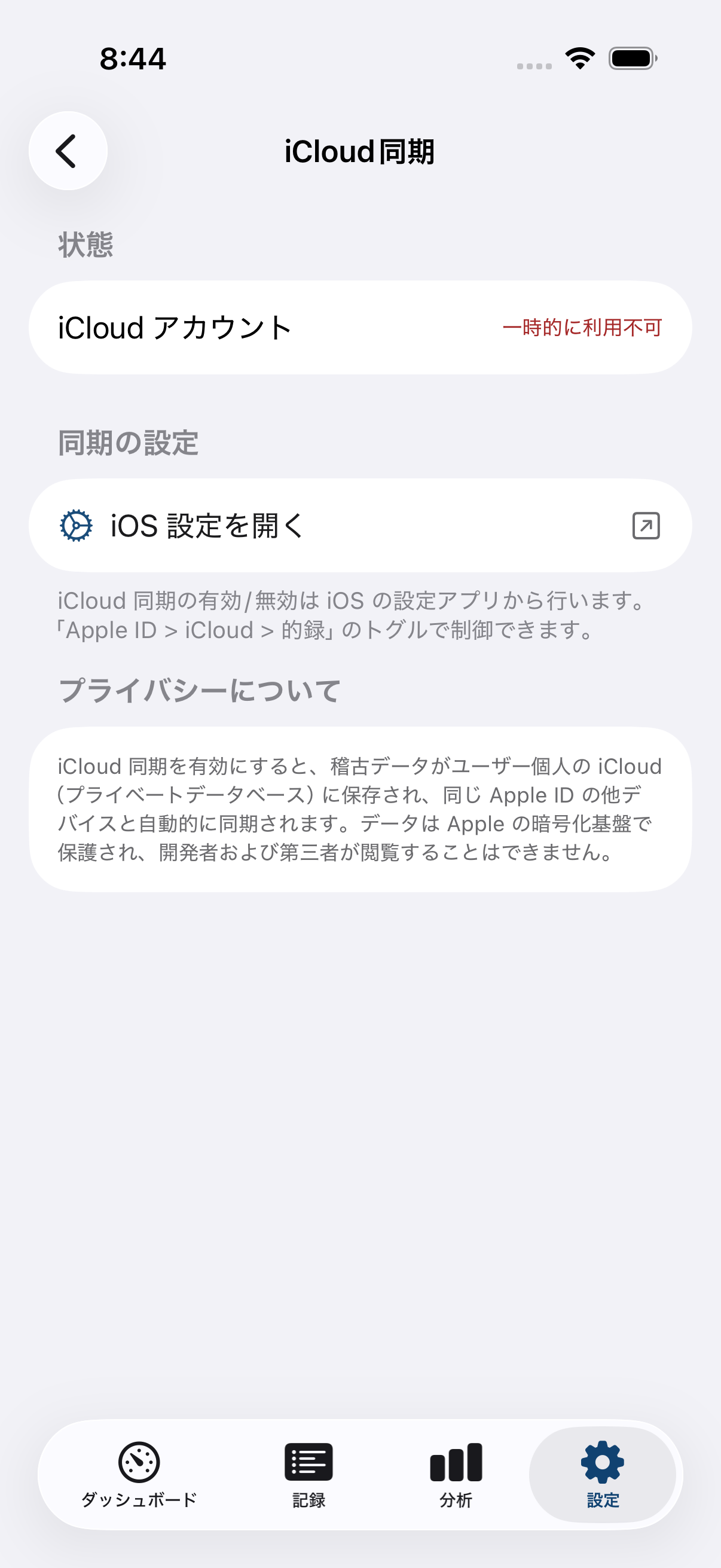The height and width of the screenshot is (1568, 721).
Task: Tap the battery indicator icon
Action: pyautogui.click(x=631, y=57)
